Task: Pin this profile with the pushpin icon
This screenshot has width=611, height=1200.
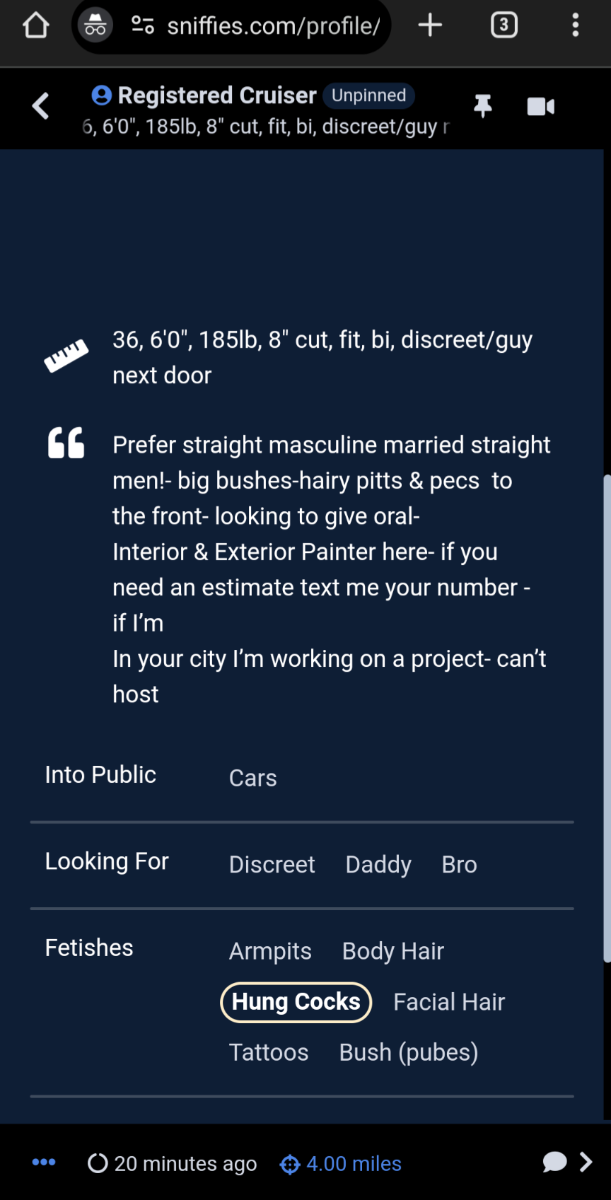Action: click(483, 106)
